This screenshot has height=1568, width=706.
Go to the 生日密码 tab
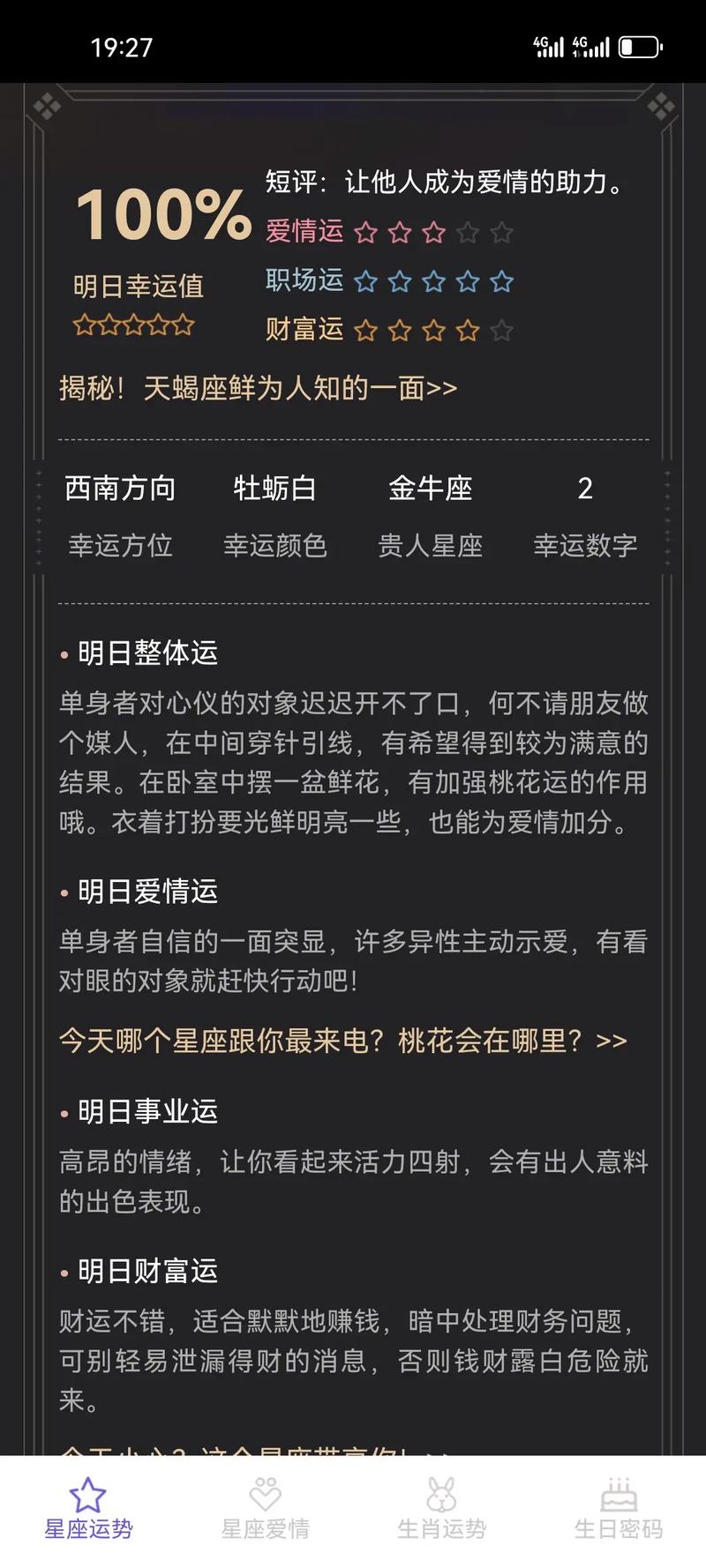tap(618, 1510)
